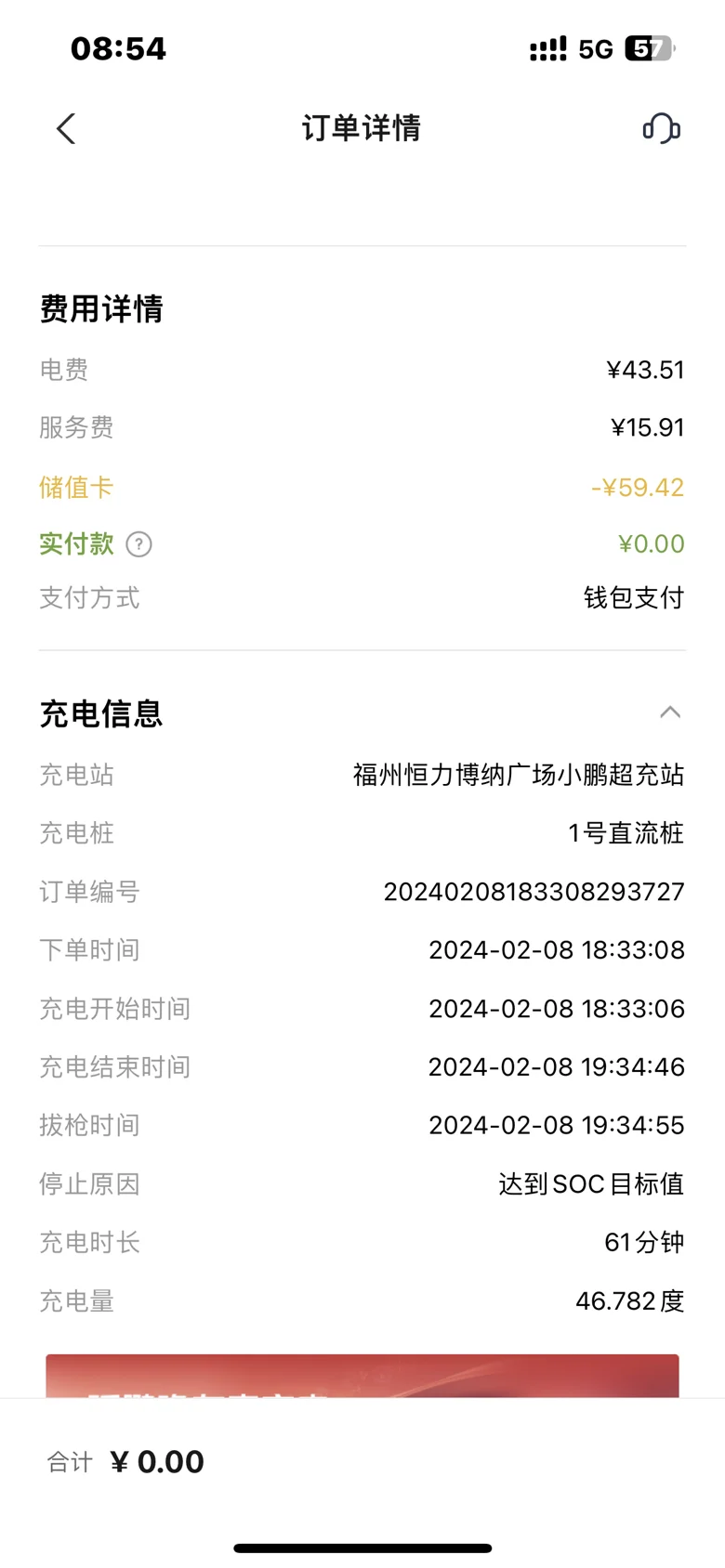Collapse the 充电信息 section
Image resolution: width=725 pixels, height=1568 pixels.
point(669,712)
